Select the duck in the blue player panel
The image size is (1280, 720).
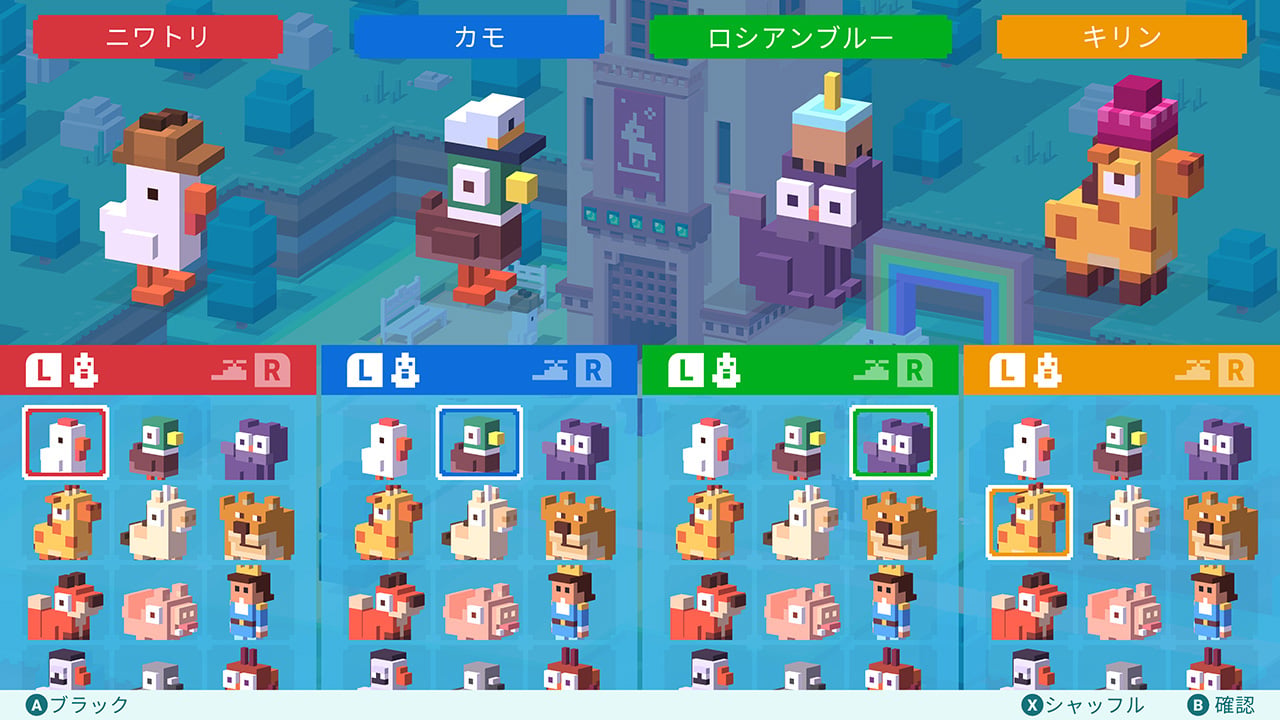(x=479, y=442)
